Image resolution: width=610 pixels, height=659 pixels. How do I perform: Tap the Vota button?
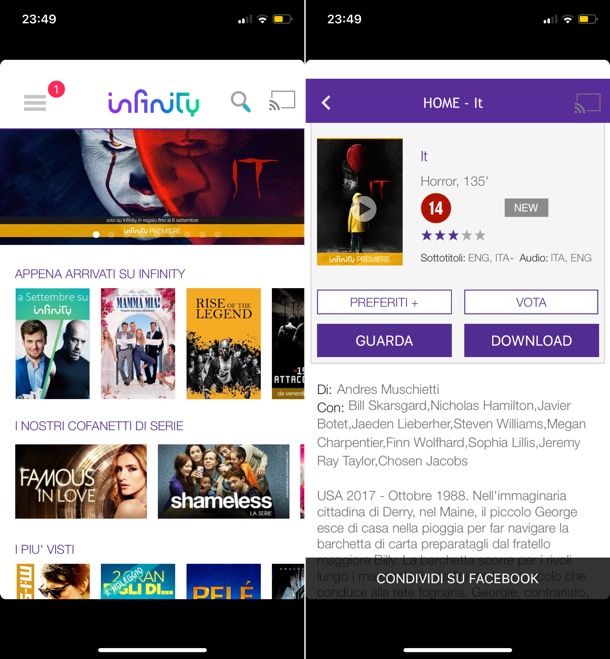531,302
